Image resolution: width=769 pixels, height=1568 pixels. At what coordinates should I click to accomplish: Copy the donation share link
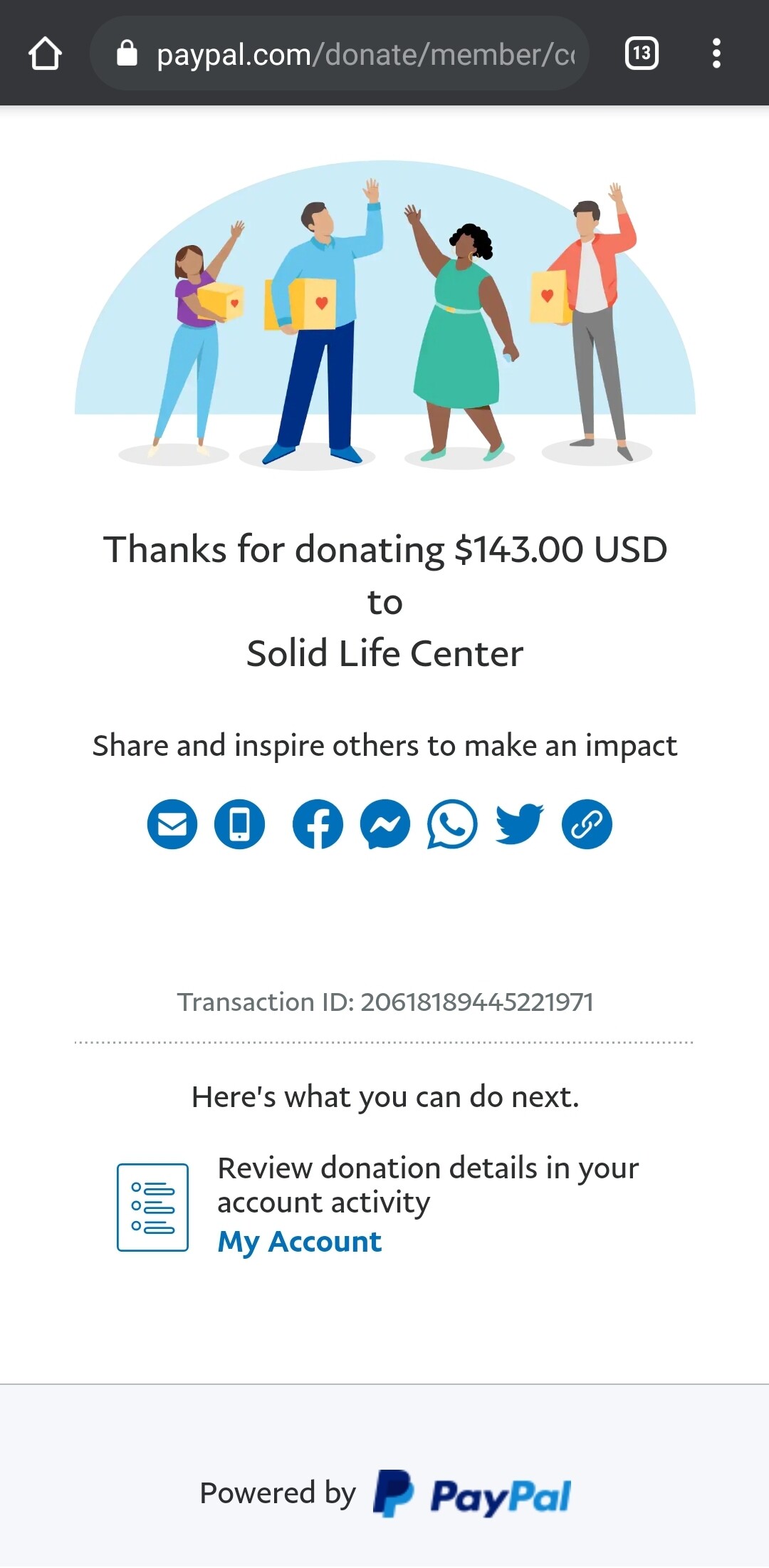coord(587,824)
